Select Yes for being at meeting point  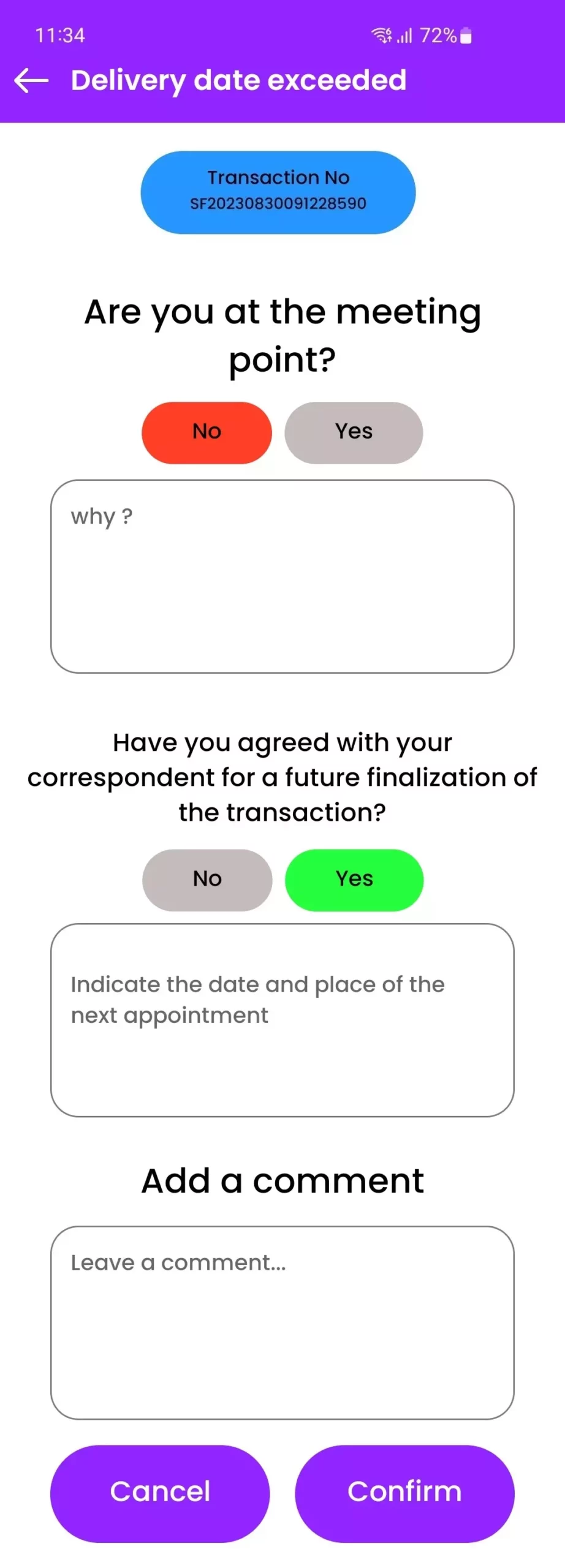pos(354,432)
